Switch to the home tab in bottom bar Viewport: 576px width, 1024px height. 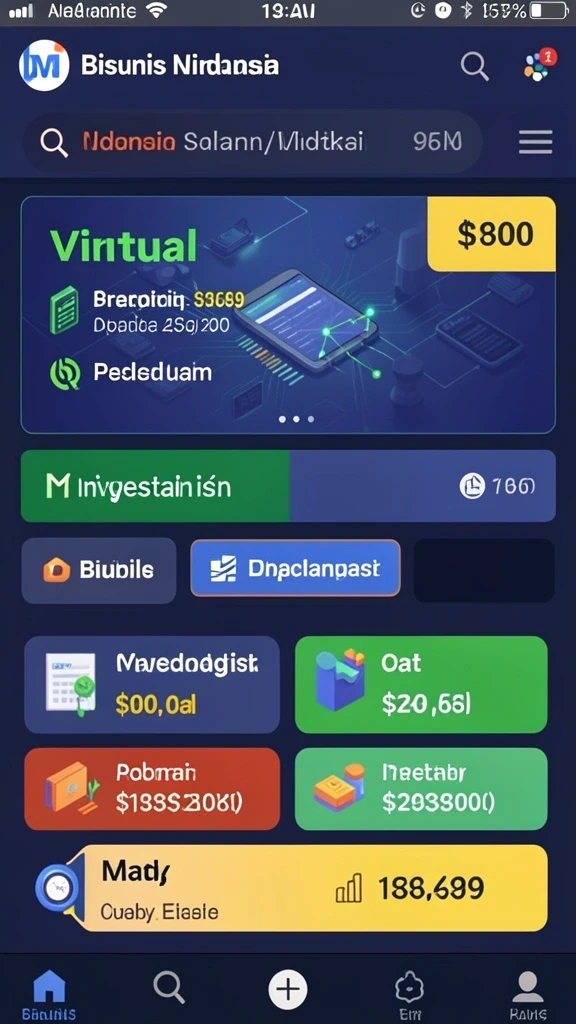50,994
